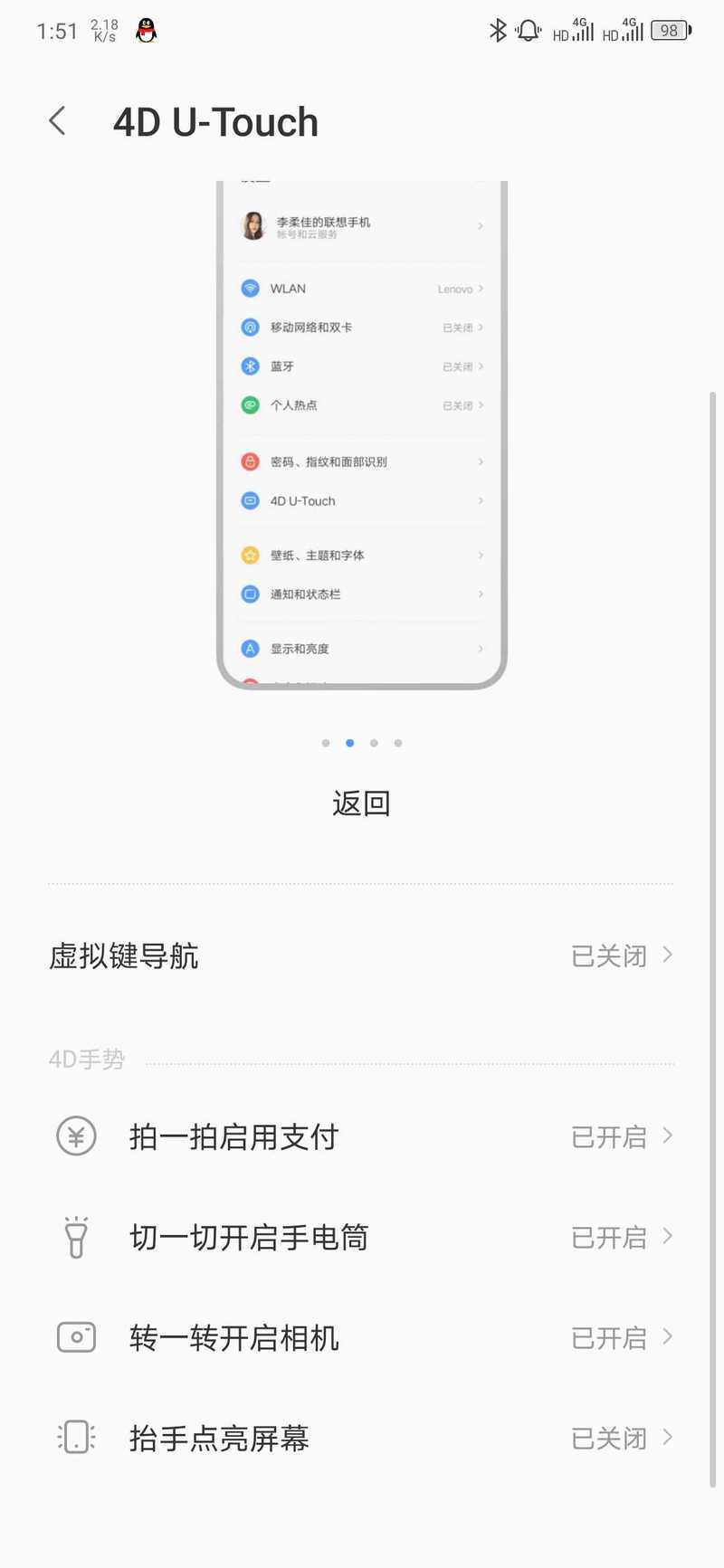The height and width of the screenshot is (1568, 724).
Task: Go back from 4D U-Touch settings
Action: tap(58, 121)
